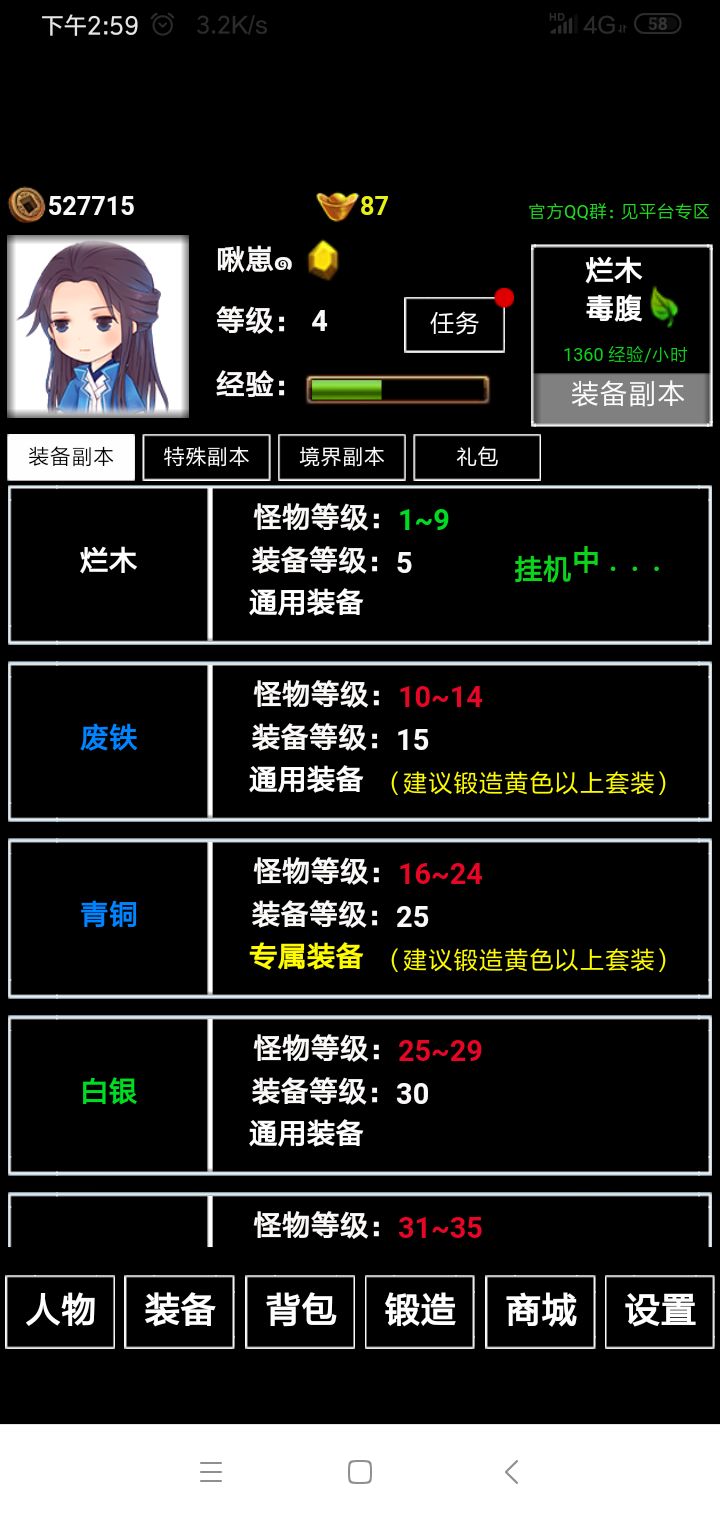Click the green experience progress bar
The image size is (720, 1520).
[x=397, y=388]
